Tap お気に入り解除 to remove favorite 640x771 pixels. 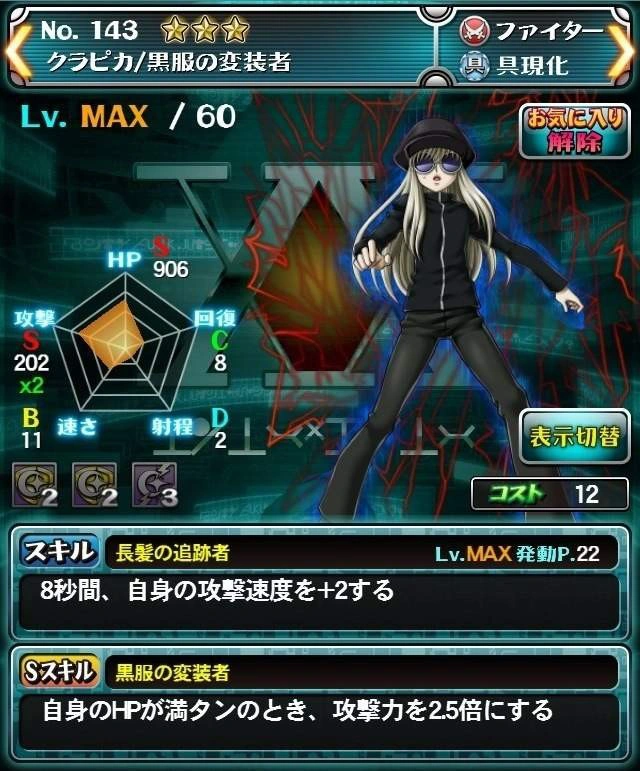coord(575,131)
